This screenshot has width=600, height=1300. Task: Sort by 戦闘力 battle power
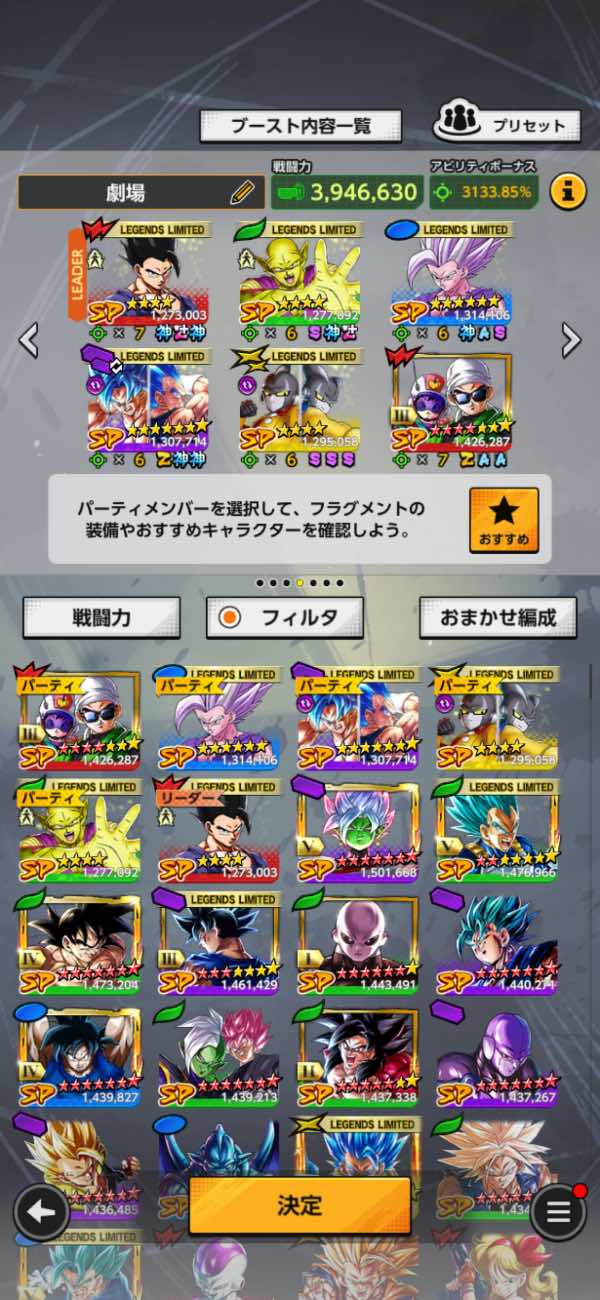[101, 618]
